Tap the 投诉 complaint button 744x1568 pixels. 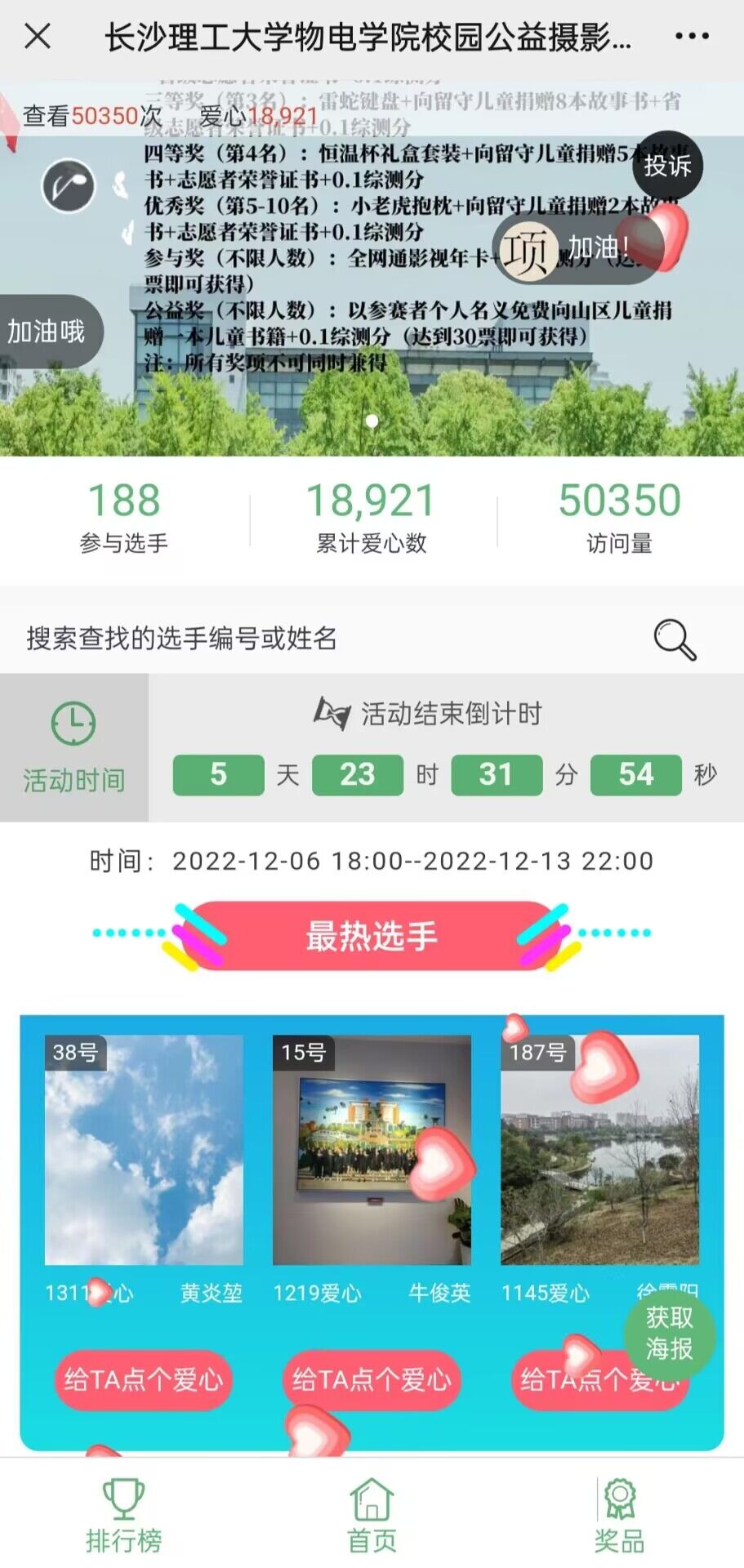point(666,166)
